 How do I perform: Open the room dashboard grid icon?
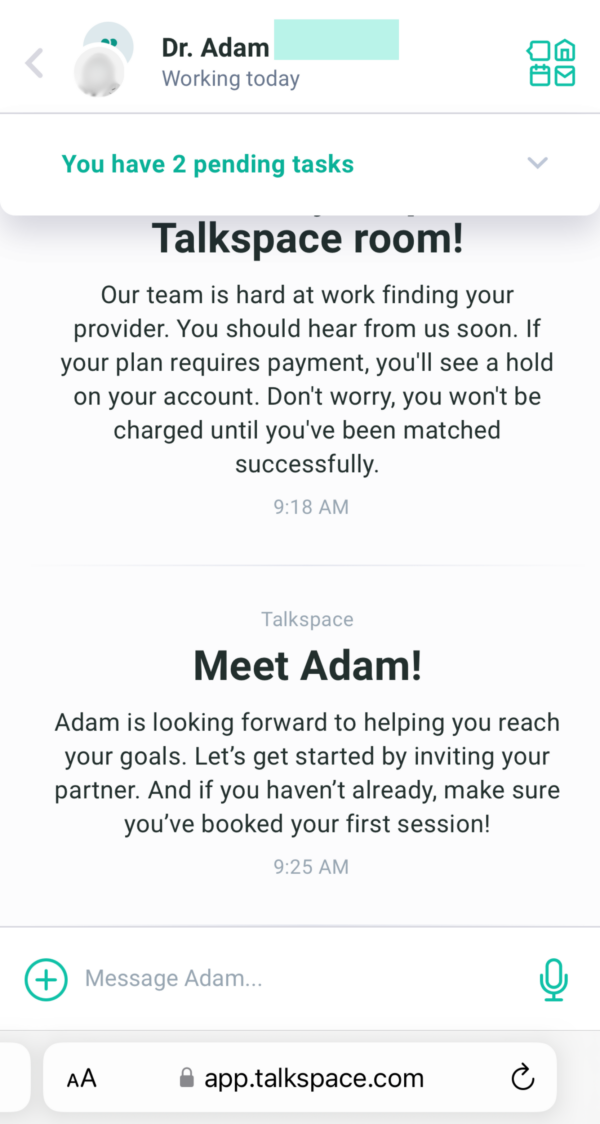[552, 63]
